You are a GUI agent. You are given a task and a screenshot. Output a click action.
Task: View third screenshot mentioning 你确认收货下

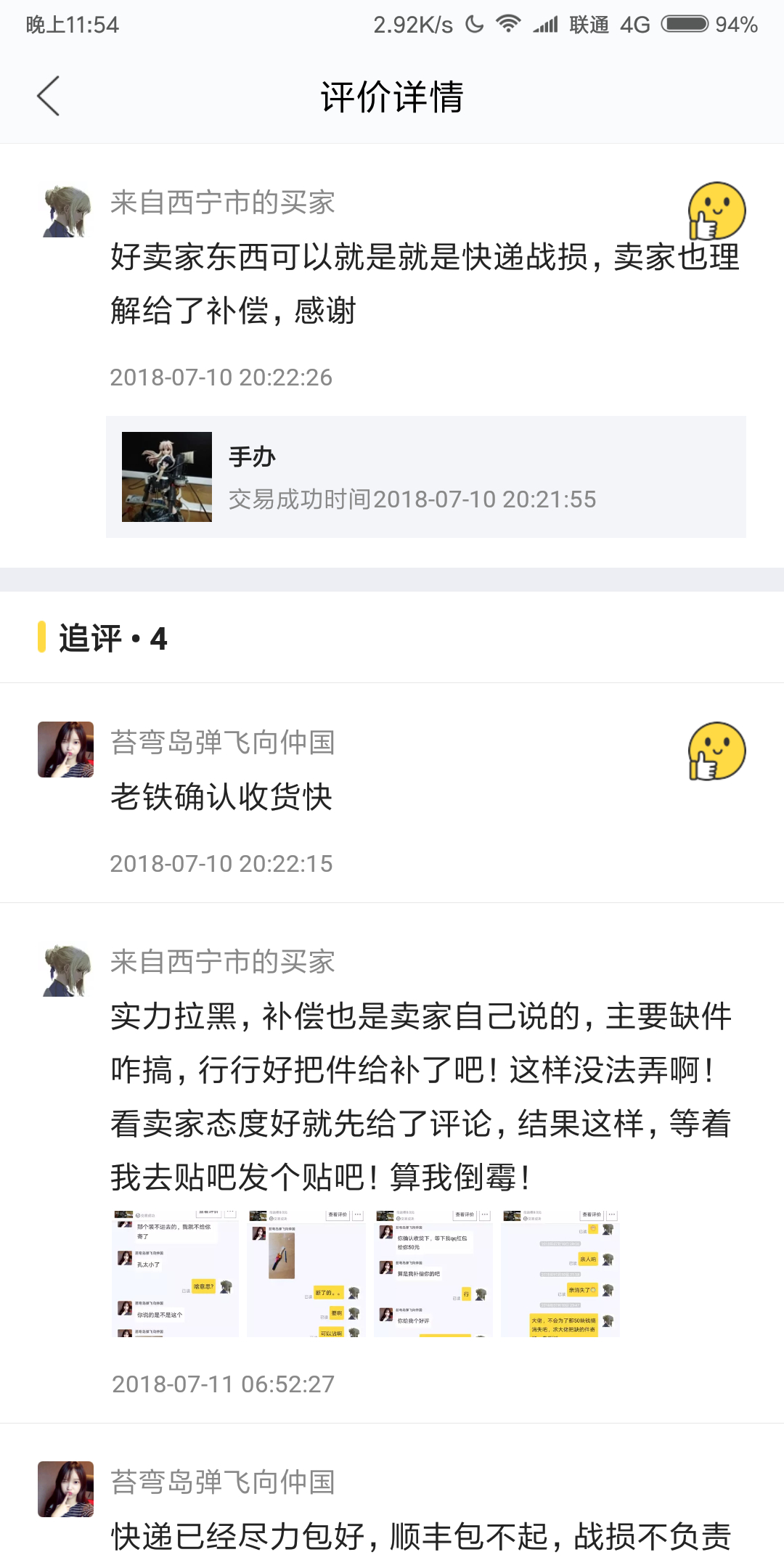[x=433, y=1273]
